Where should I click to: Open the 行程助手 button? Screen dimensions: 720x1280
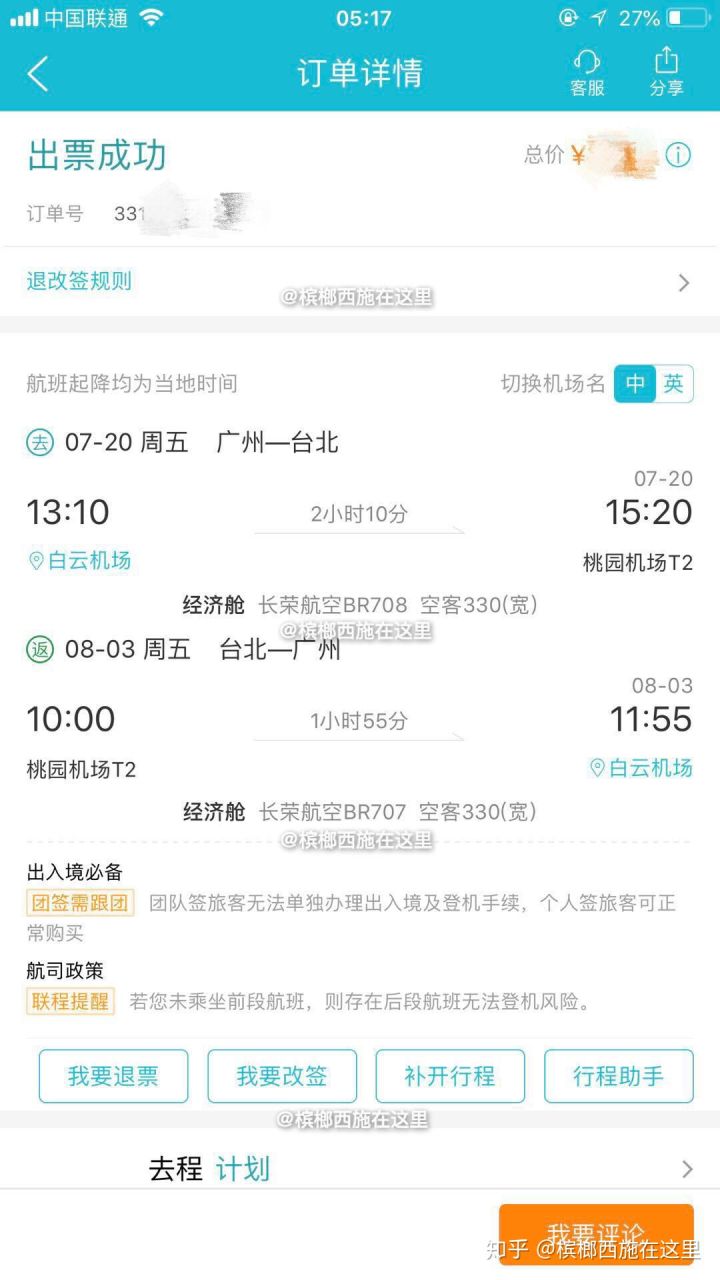click(x=618, y=1076)
